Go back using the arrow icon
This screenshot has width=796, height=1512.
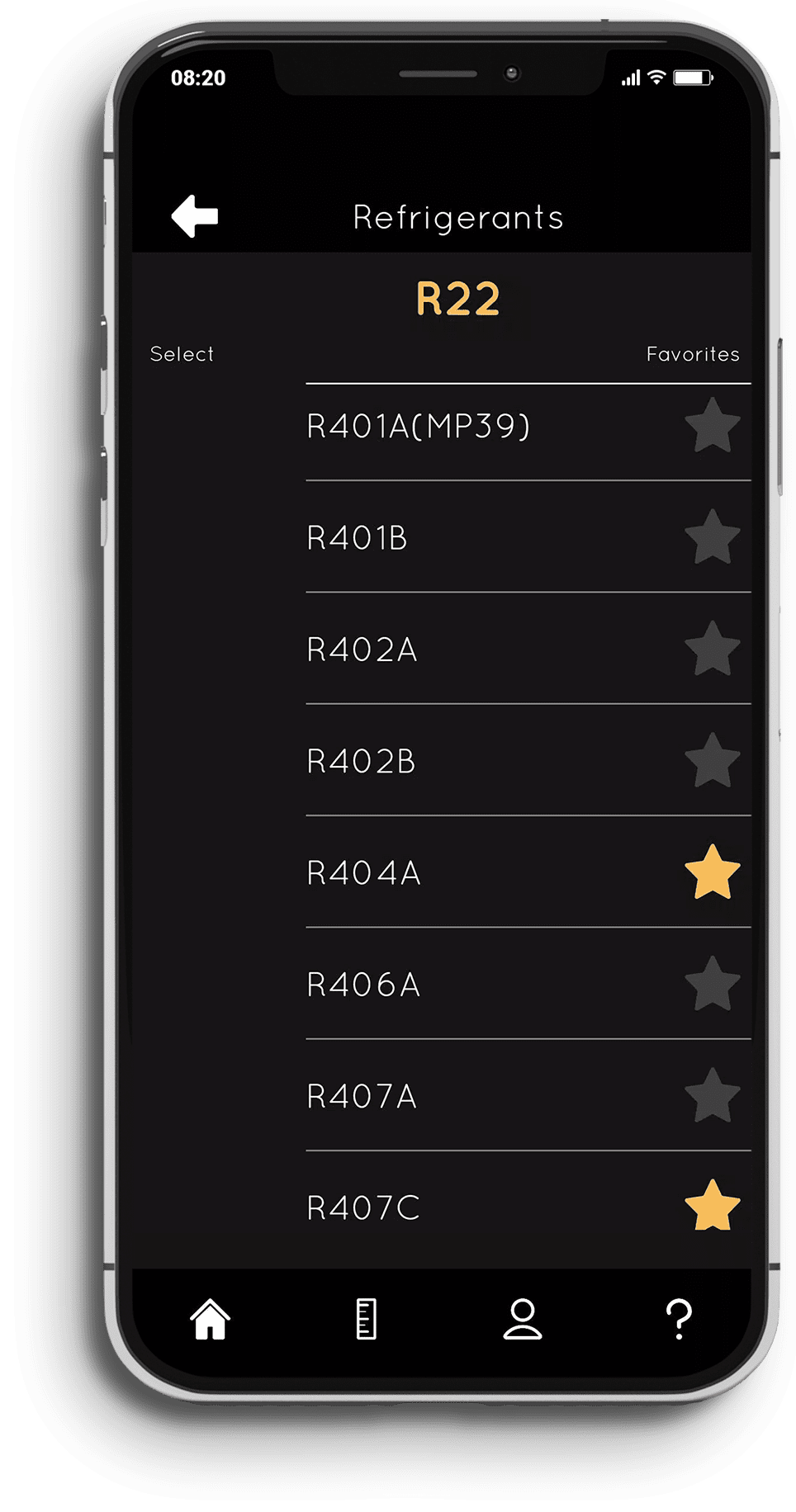(x=195, y=216)
